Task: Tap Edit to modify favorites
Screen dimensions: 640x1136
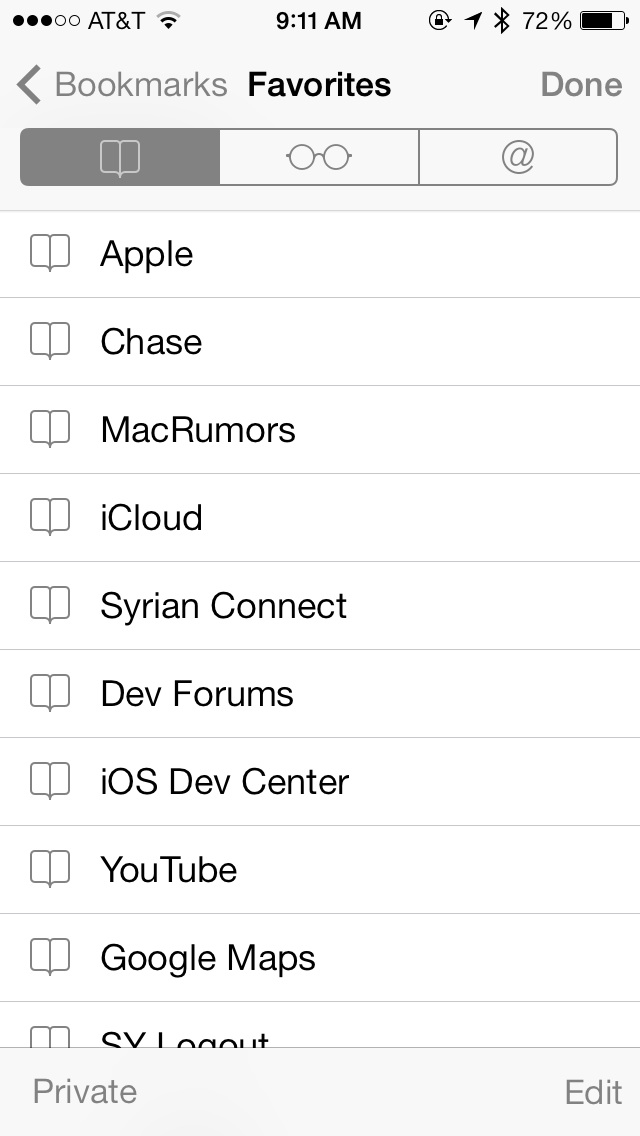Action: [x=593, y=1092]
